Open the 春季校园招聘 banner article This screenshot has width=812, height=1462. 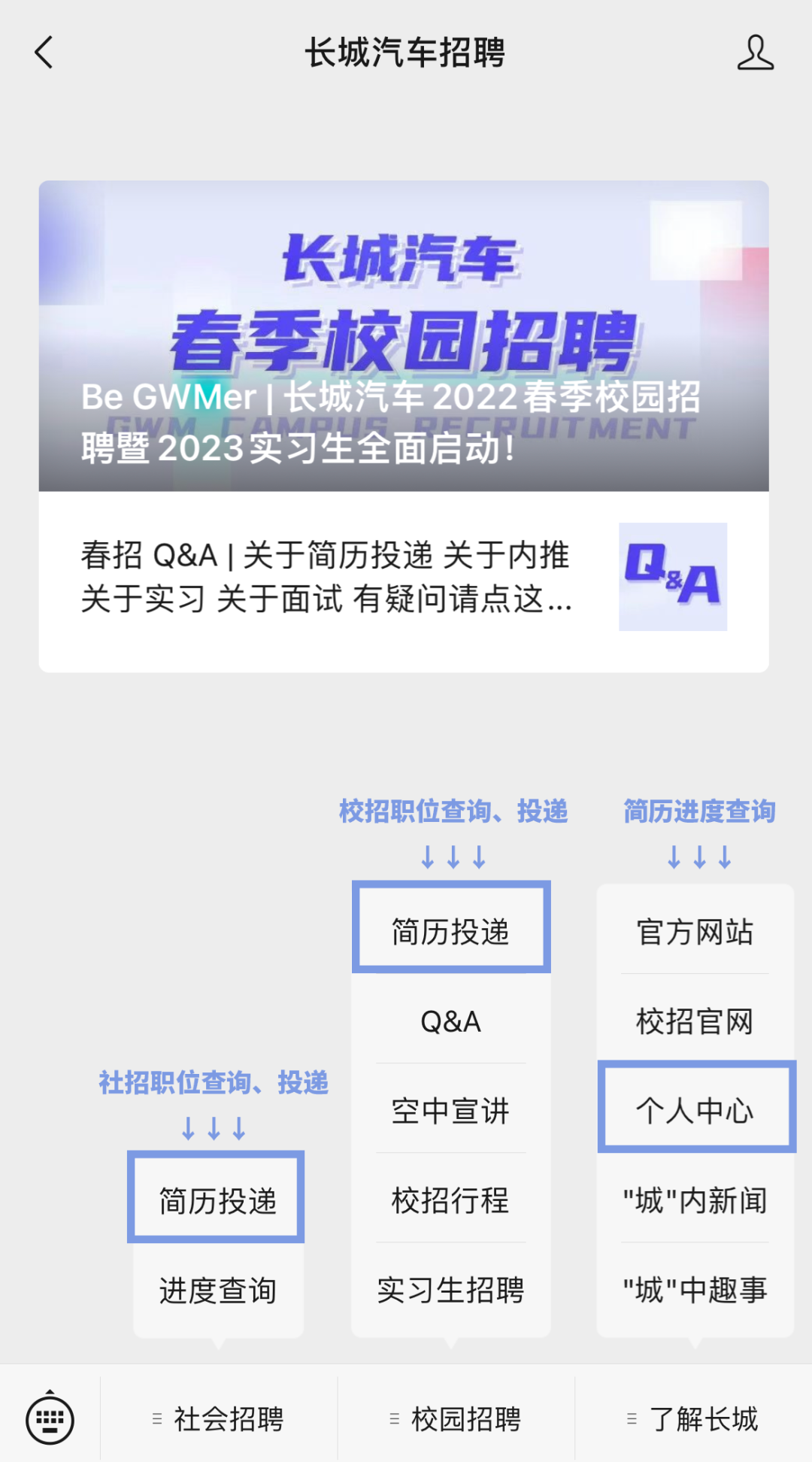coord(404,336)
